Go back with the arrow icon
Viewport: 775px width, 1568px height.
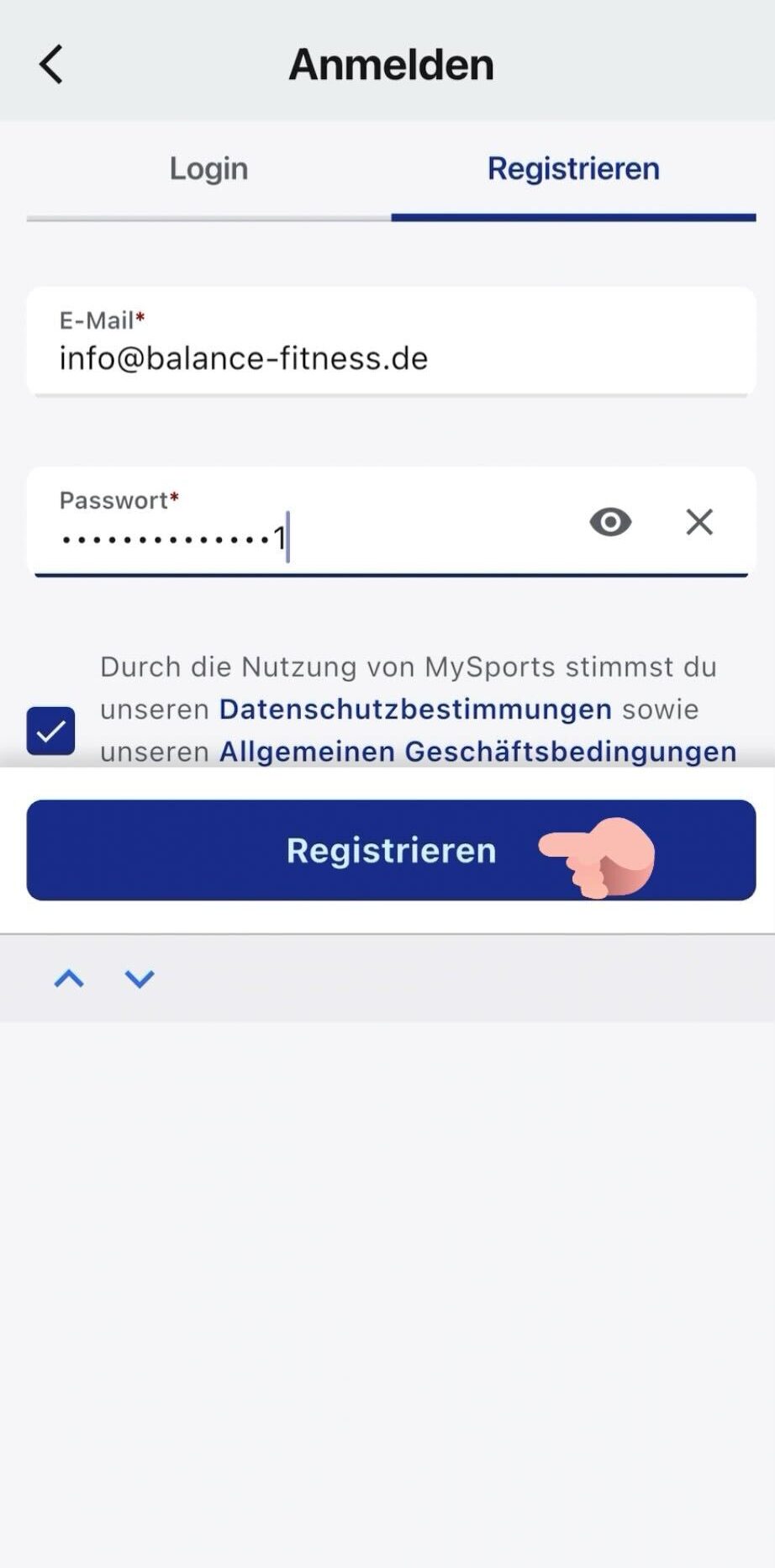[x=51, y=65]
